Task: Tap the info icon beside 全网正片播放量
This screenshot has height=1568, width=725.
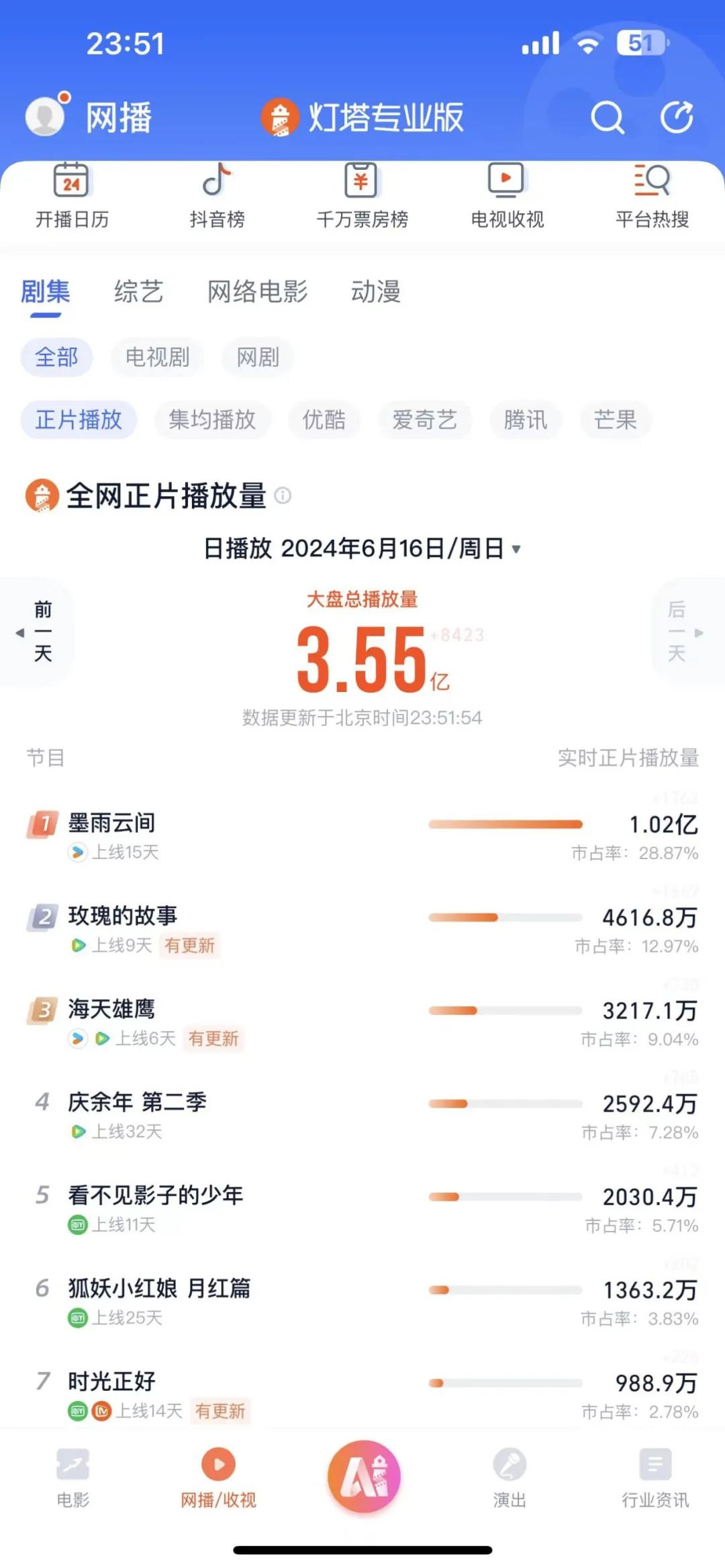Action: tap(283, 496)
